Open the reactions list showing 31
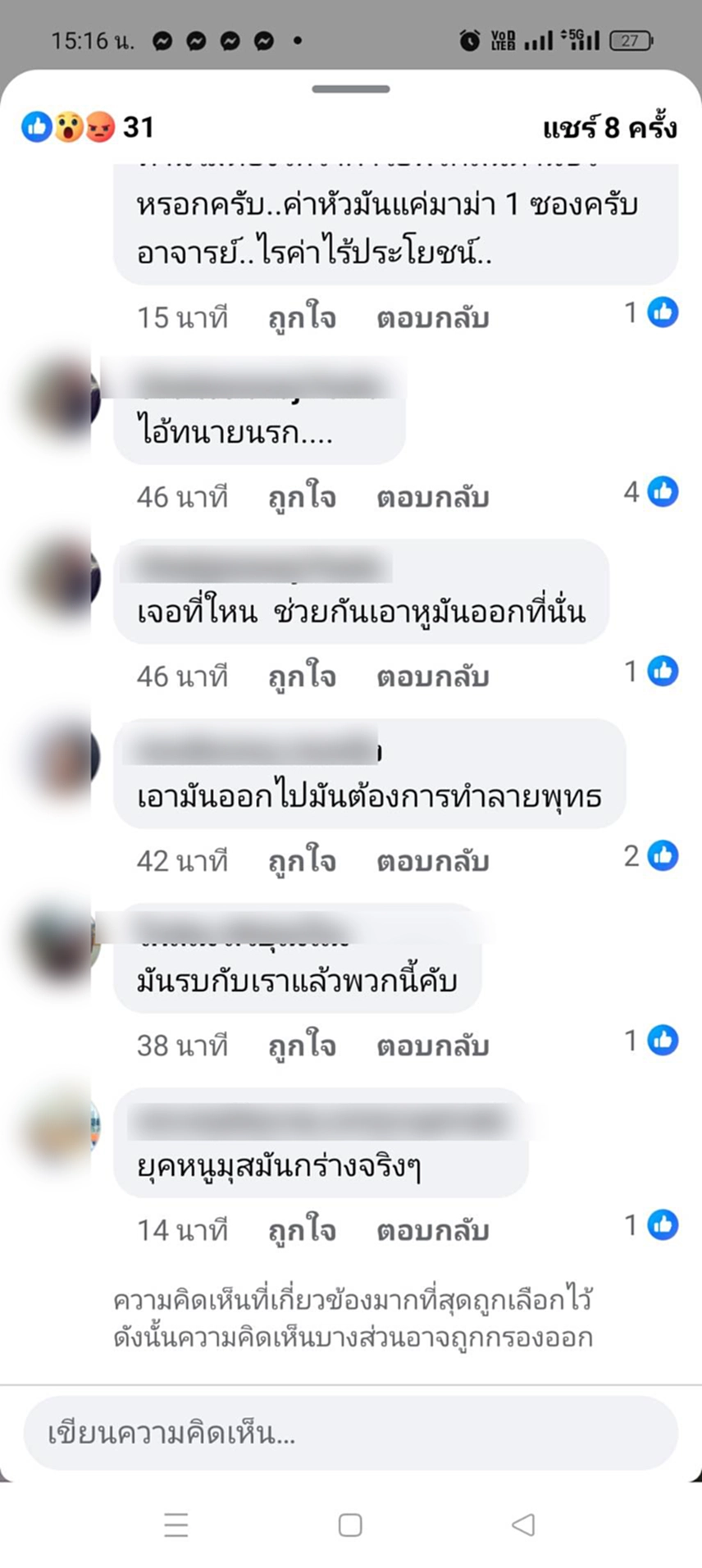 87,127
